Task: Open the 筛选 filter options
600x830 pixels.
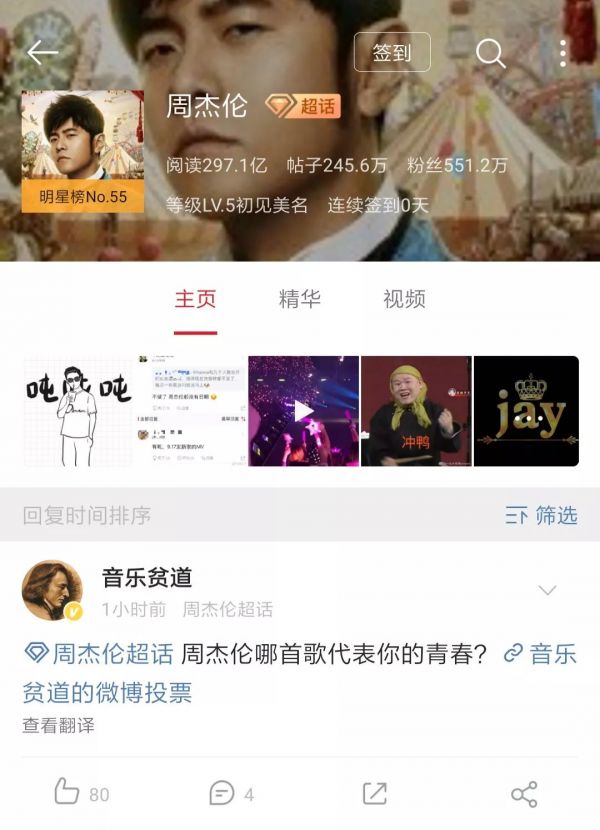Action: click(x=542, y=516)
